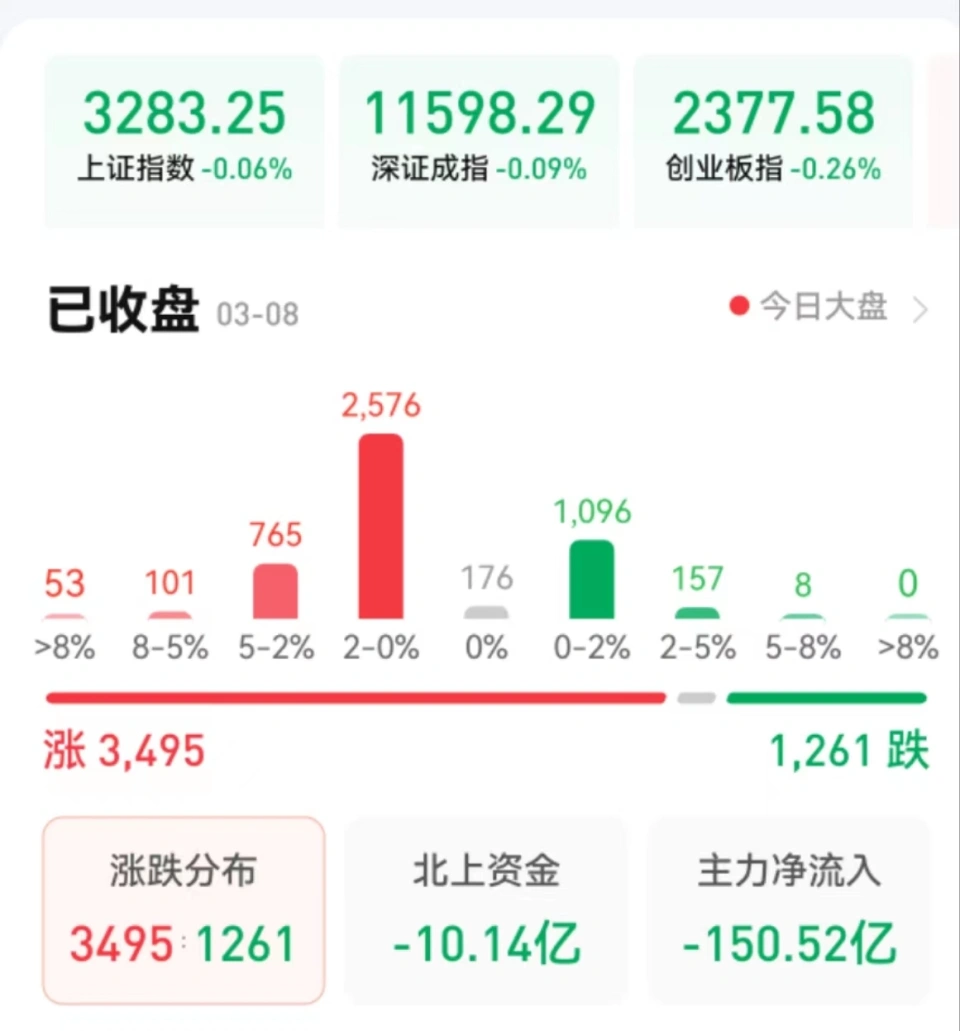Open 今日大盘 market overview

830,307
